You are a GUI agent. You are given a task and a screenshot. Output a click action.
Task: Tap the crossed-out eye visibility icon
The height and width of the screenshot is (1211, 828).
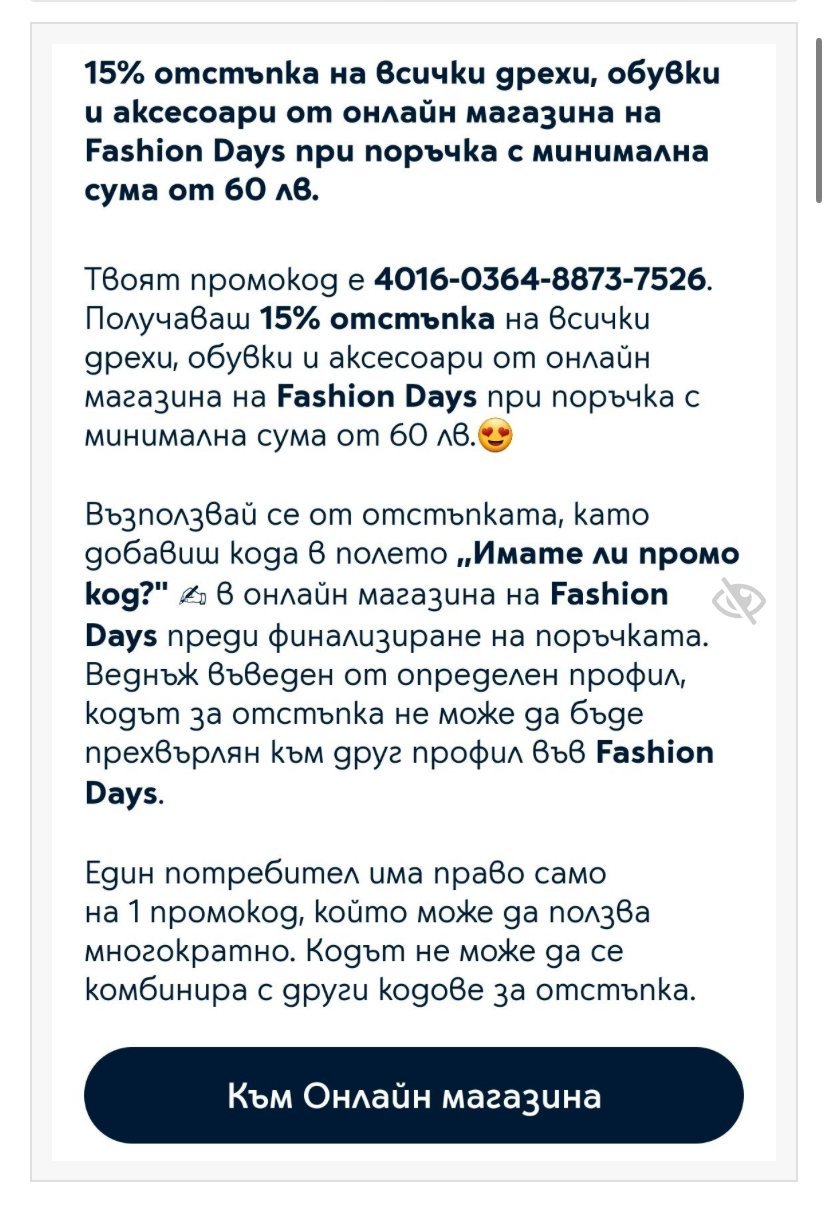pyautogui.click(x=739, y=601)
